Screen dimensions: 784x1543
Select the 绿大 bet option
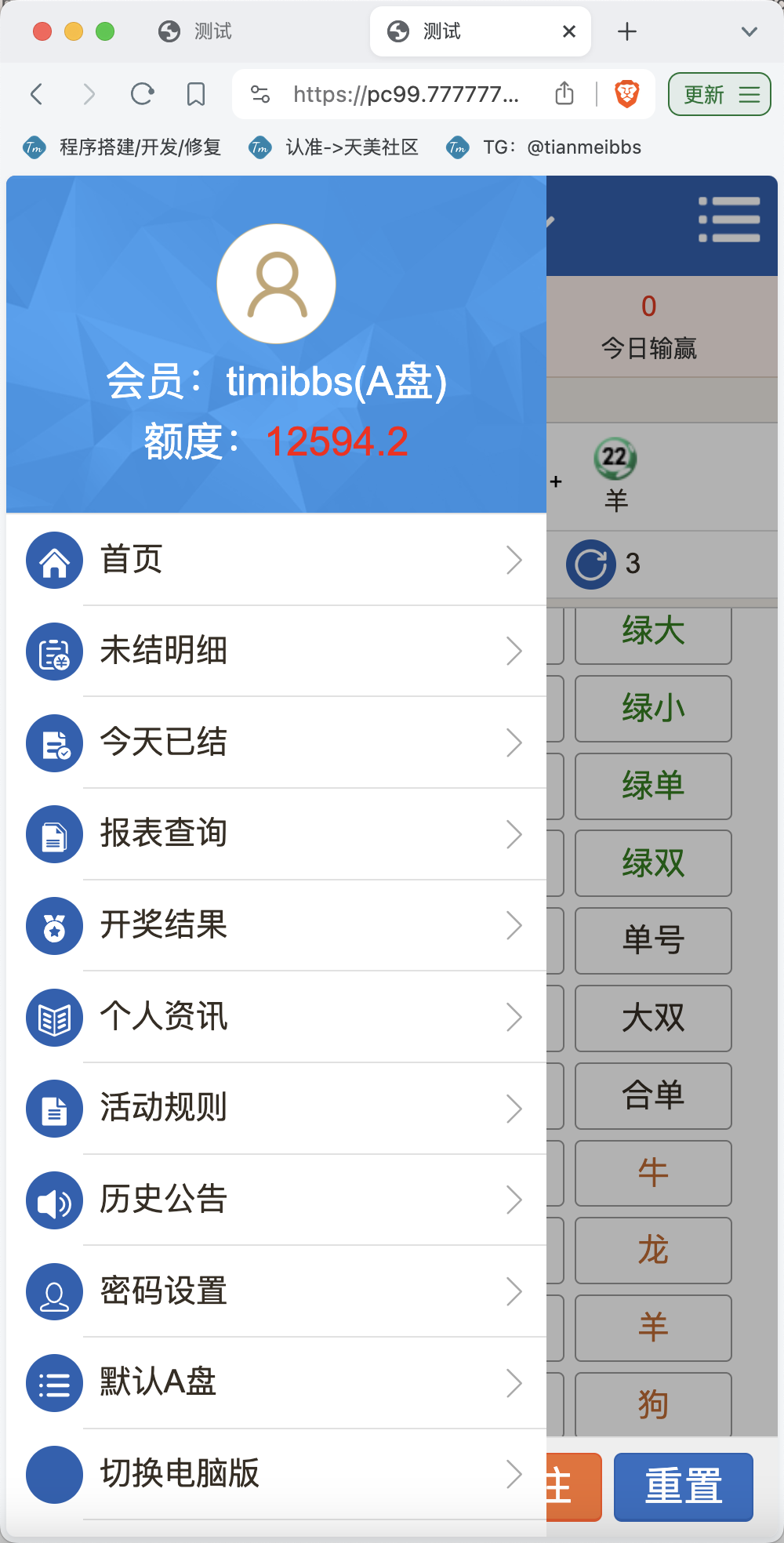[x=653, y=631]
